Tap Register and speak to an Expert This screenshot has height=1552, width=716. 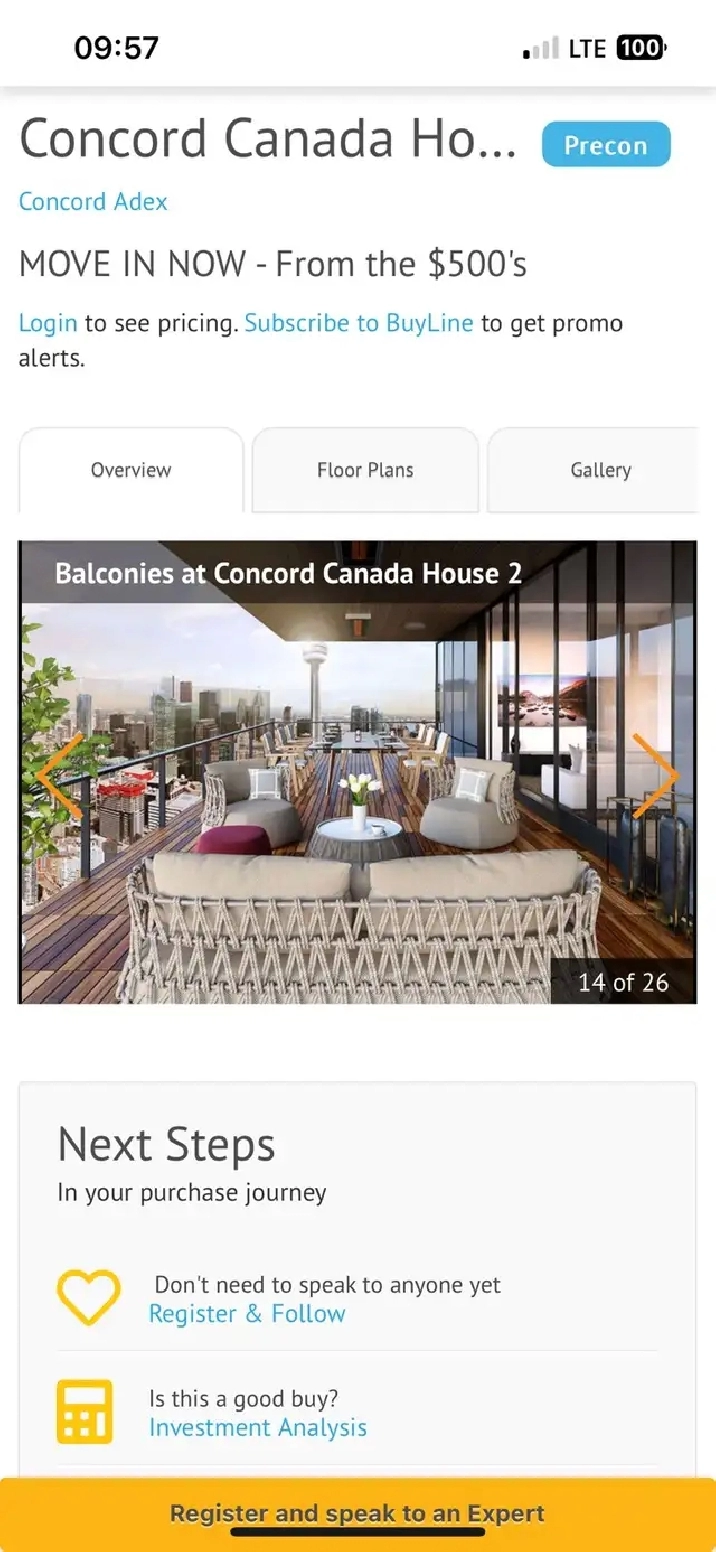pyautogui.click(x=358, y=1514)
